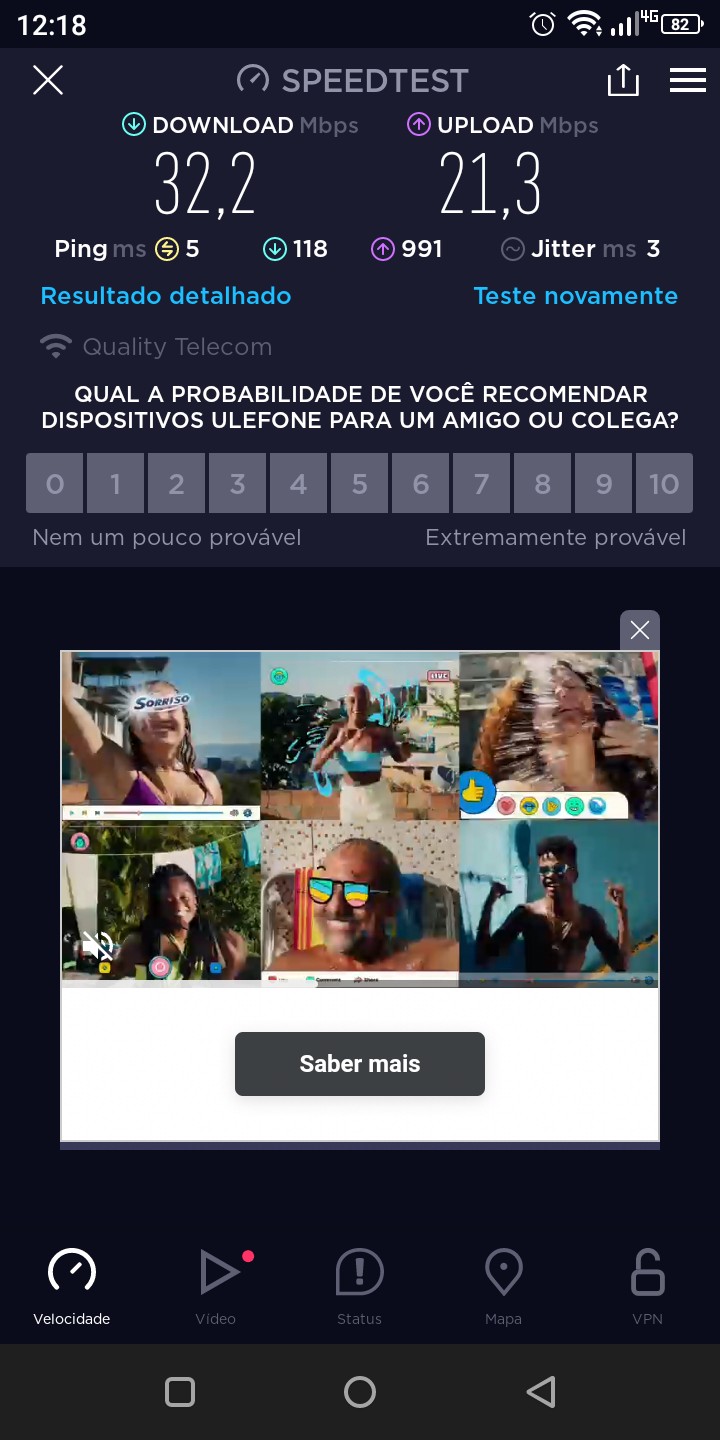Open the Mapa tab
Image resolution: width=720 pixels, height=1440 pixels.
click(503, 1286)
